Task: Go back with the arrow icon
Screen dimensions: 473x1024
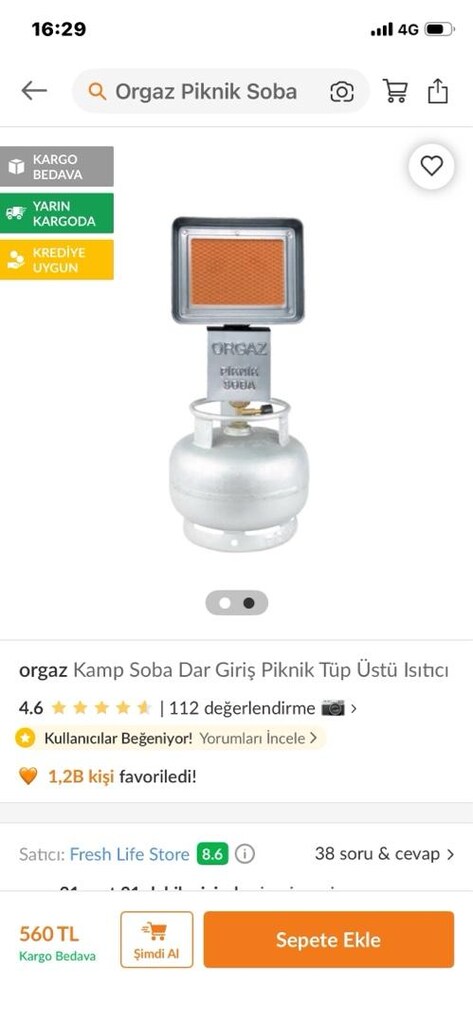Action: pos(34,91)
